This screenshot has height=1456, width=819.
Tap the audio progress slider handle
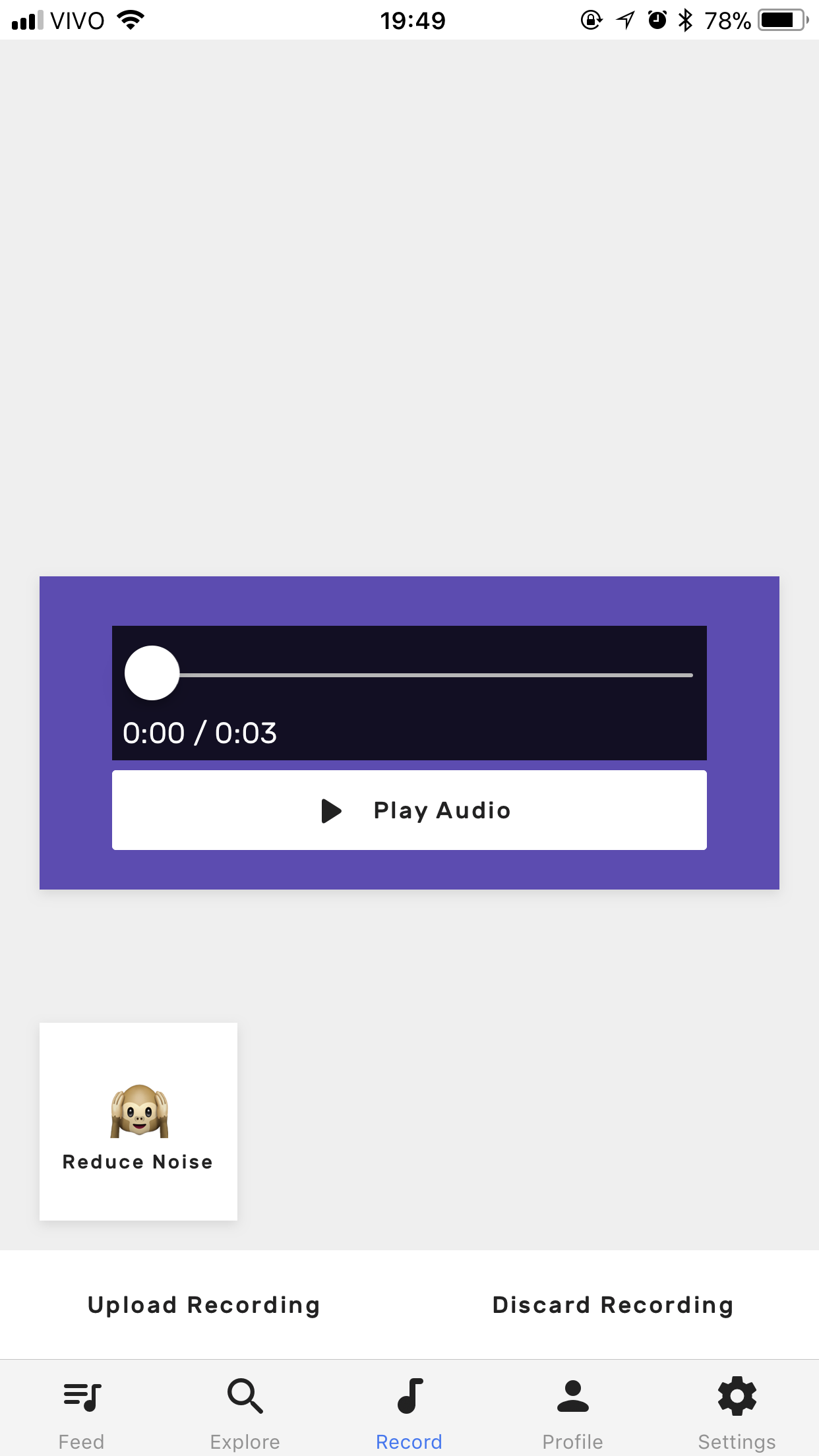pos(152,673)
